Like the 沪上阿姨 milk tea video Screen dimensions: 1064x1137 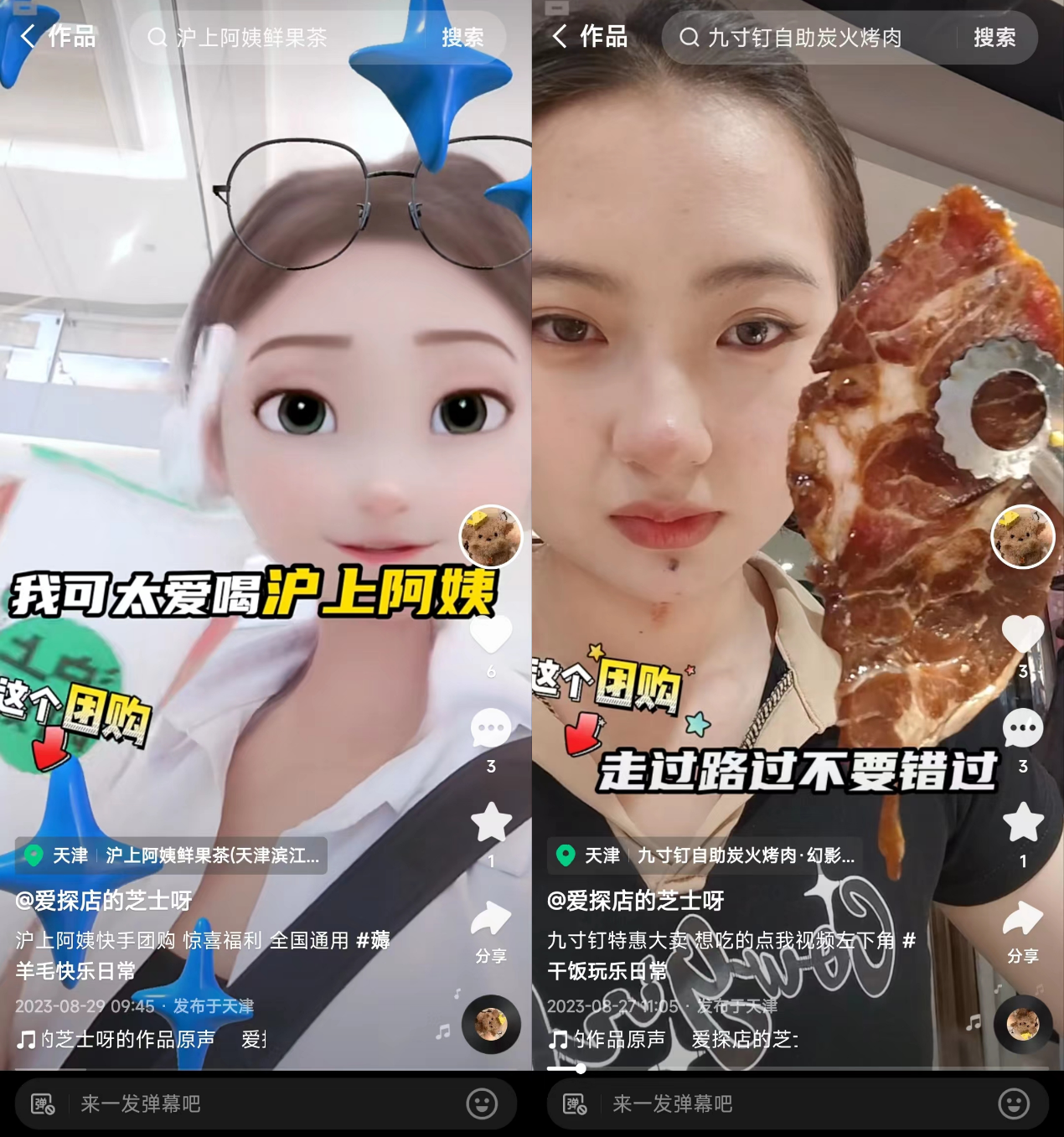491,635
